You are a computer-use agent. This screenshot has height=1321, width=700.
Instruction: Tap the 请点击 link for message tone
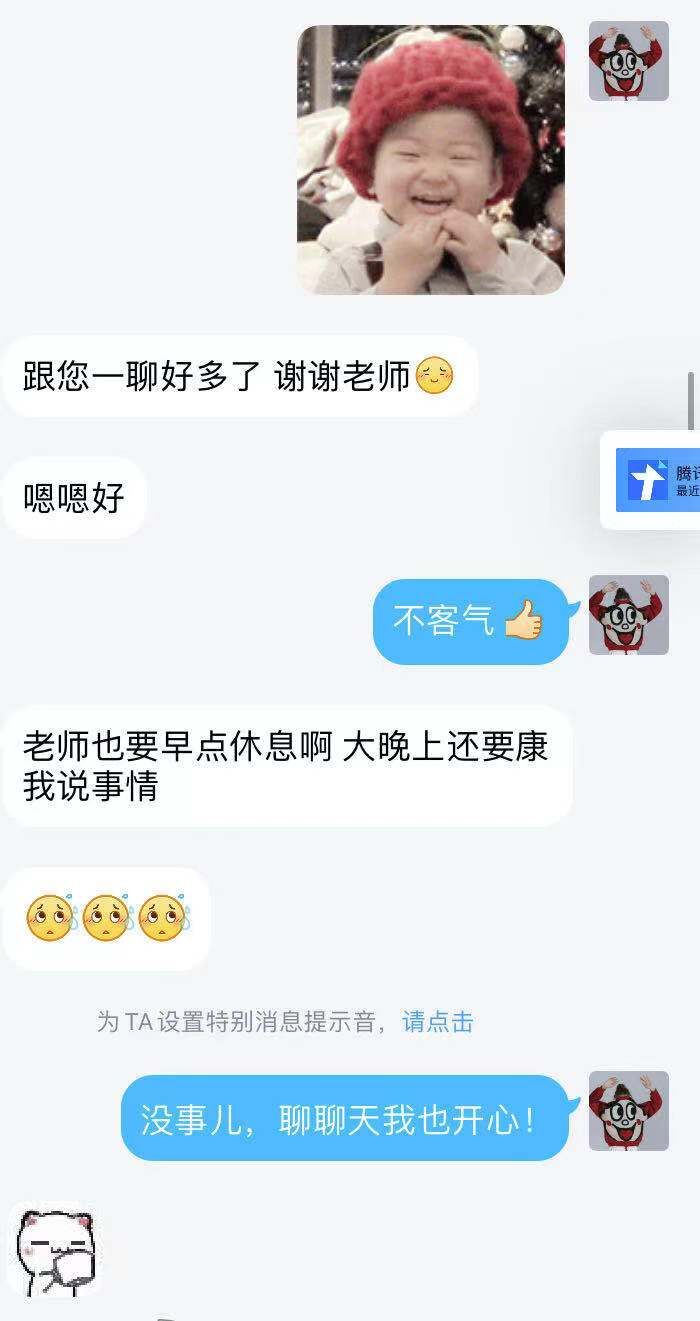(437, 1021)
